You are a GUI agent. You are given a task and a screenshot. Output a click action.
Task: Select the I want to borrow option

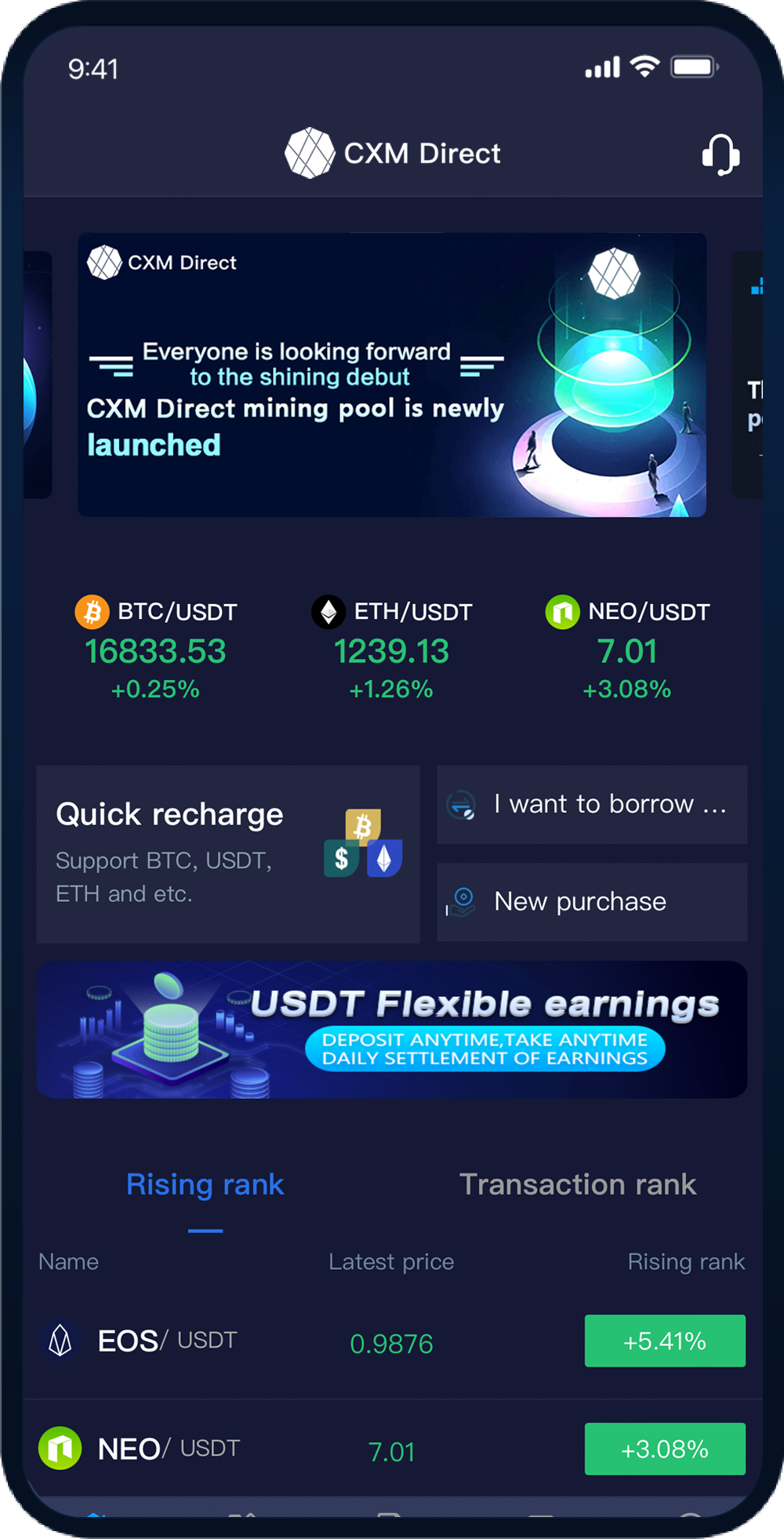pos(592,805)
